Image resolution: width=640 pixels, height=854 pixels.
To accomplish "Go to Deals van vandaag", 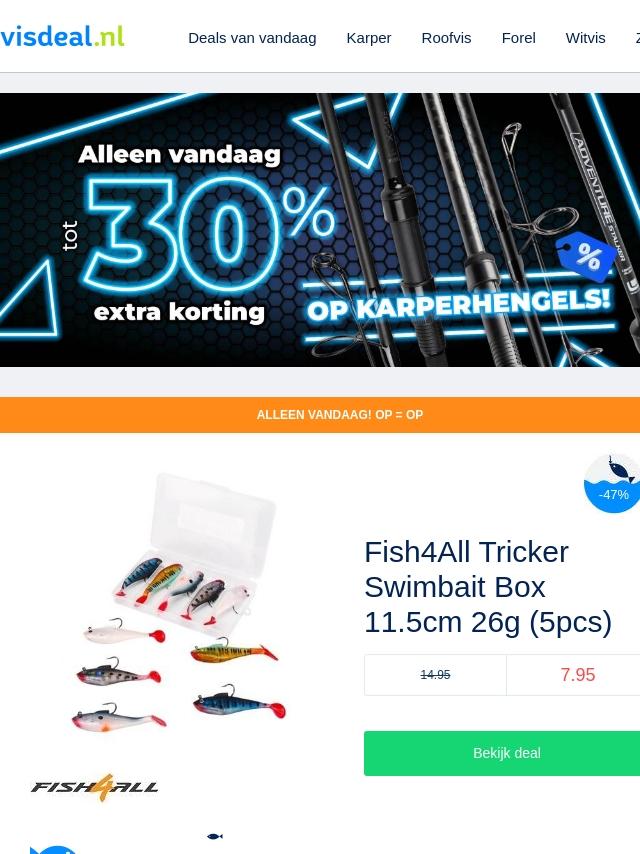I will point(252,38).
